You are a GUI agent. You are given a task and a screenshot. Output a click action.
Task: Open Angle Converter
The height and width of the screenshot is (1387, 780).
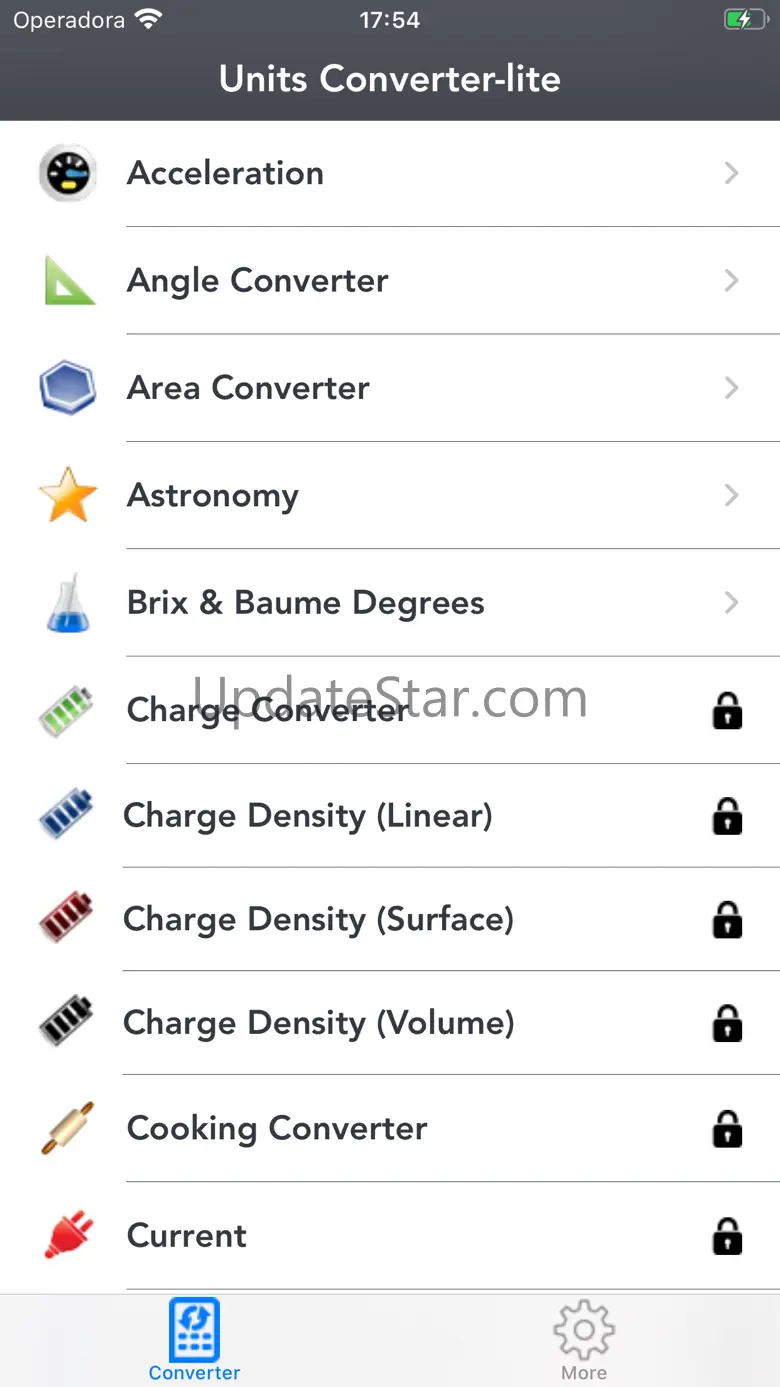[390, 281]
